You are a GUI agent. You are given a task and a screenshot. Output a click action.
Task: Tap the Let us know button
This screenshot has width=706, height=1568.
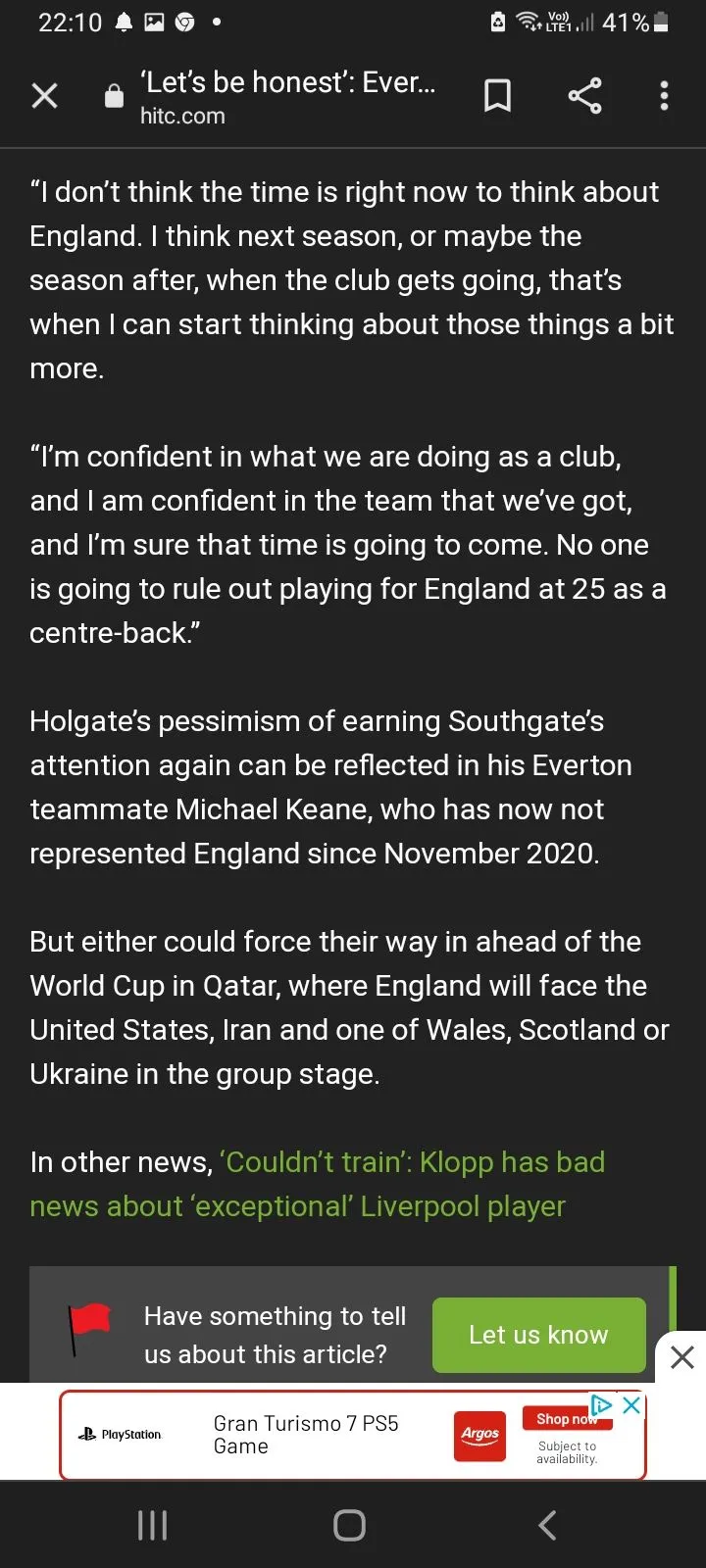tap(538, 1335)
